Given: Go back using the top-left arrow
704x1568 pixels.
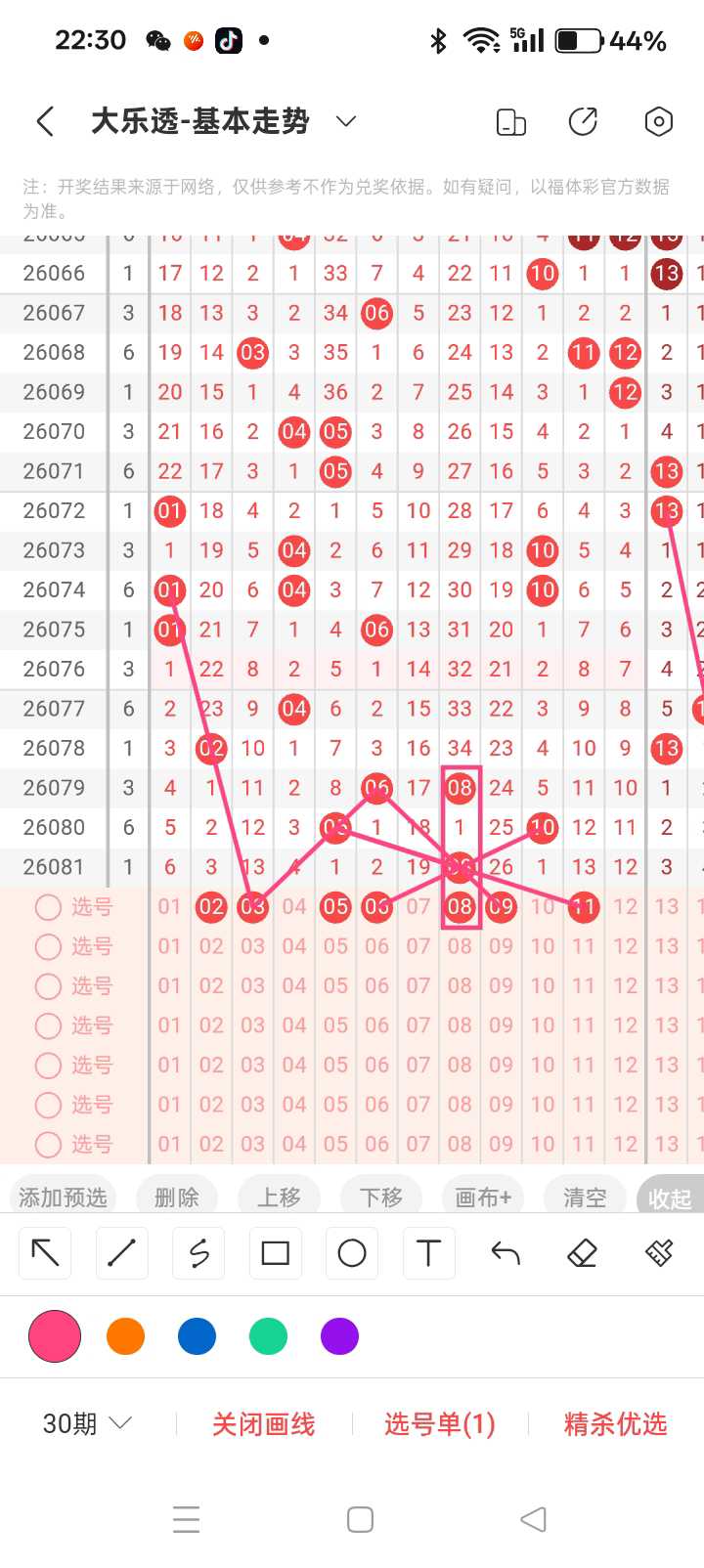Looking at the screenshot, I should click(x=45, y=122).
